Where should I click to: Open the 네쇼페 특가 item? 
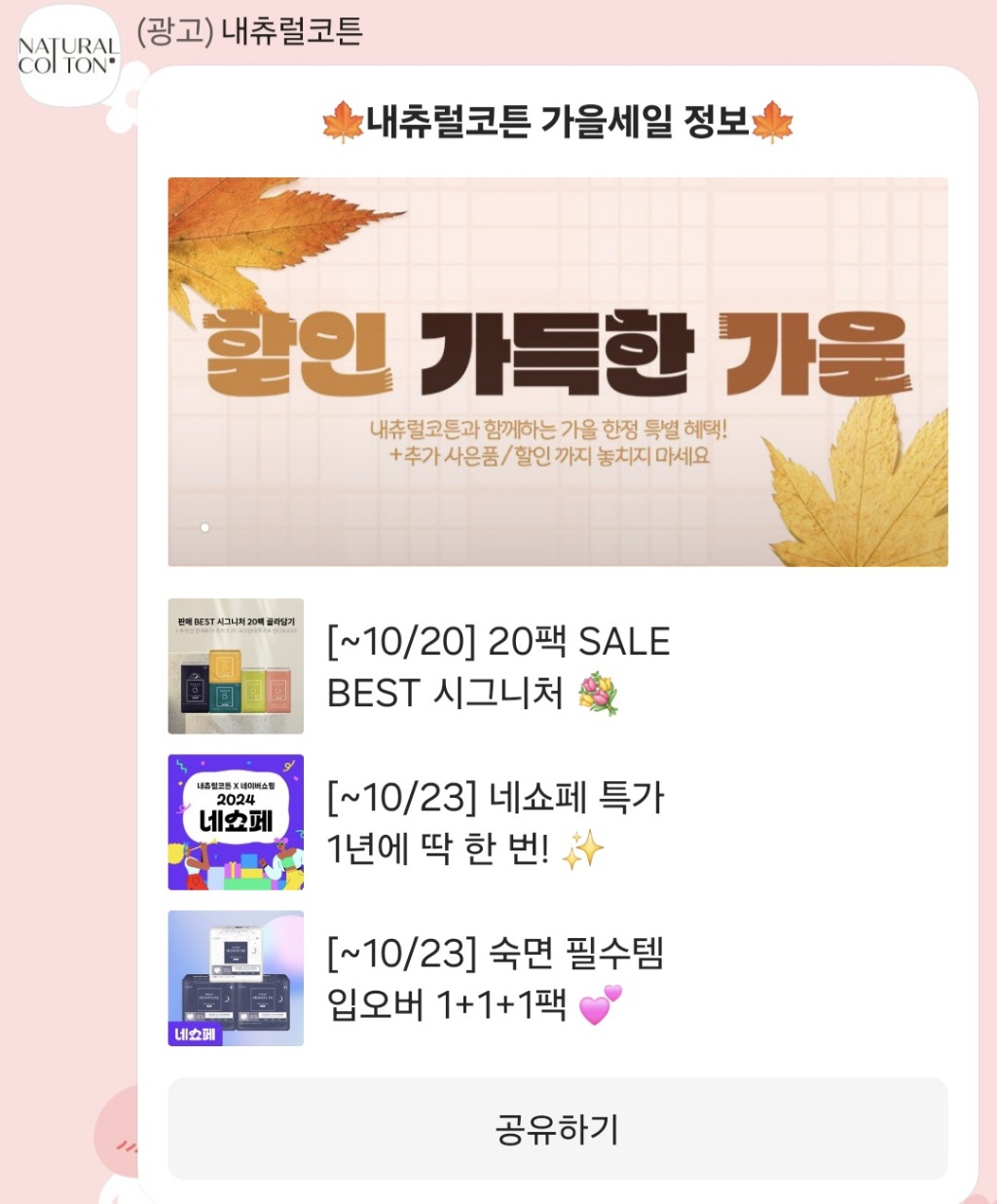495,823
